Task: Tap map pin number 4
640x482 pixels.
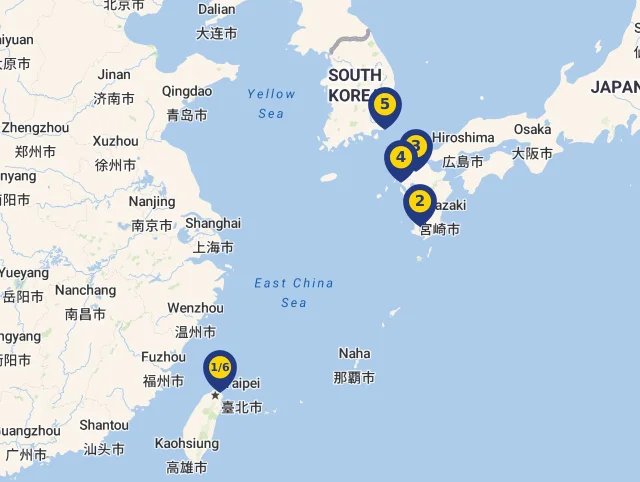Action: (x=400, y=158)
